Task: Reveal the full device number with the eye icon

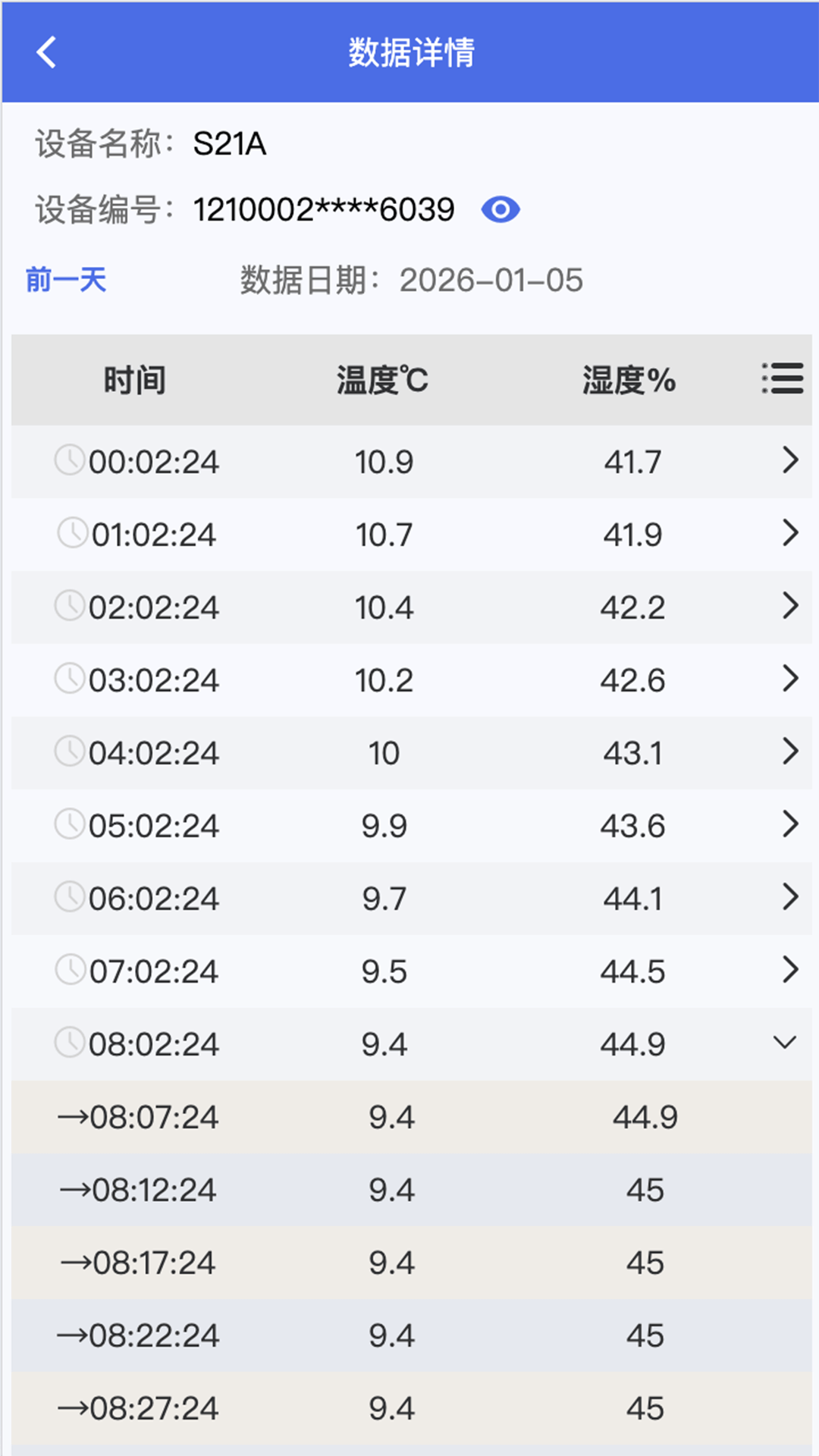Action: pyautogui.click(x=500, y=208)
